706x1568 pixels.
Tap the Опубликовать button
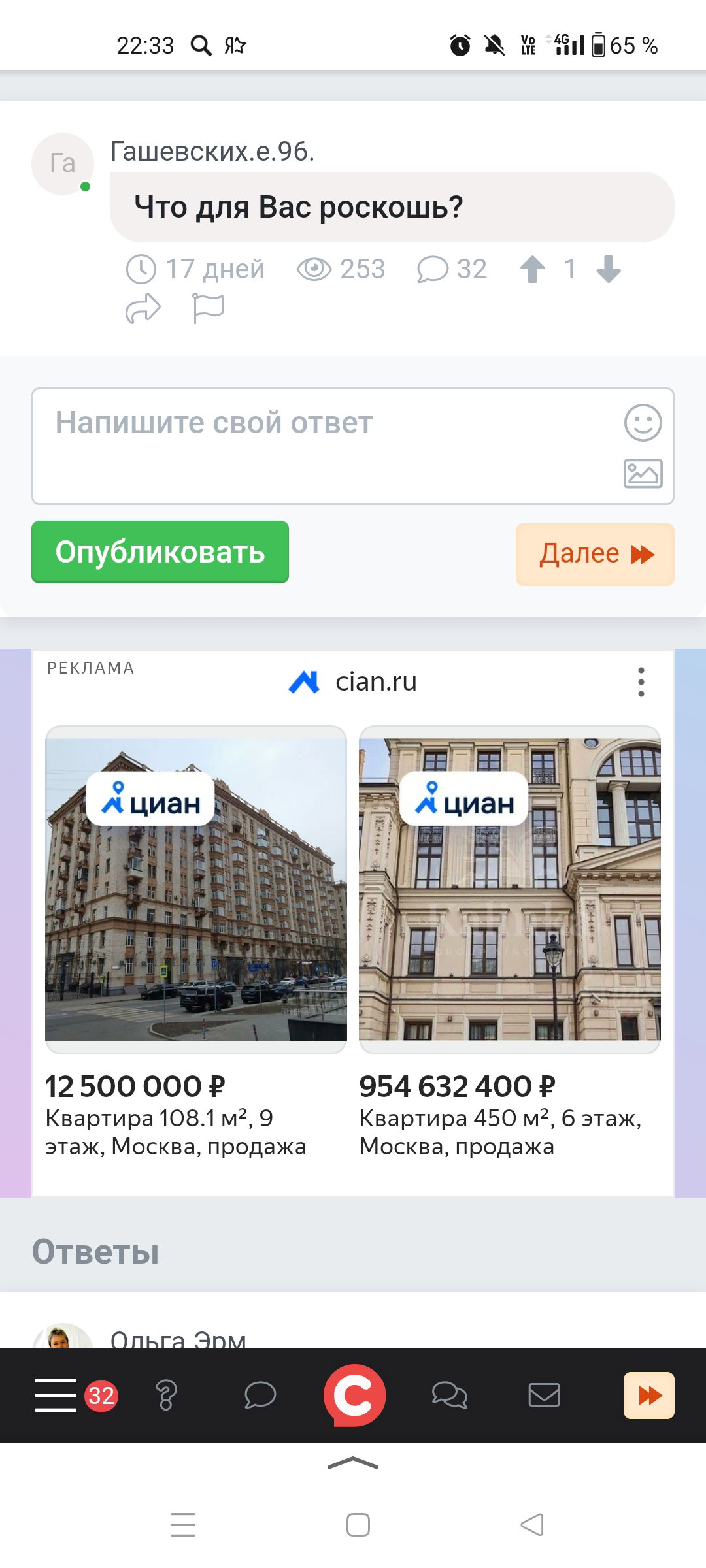point(160,552)
